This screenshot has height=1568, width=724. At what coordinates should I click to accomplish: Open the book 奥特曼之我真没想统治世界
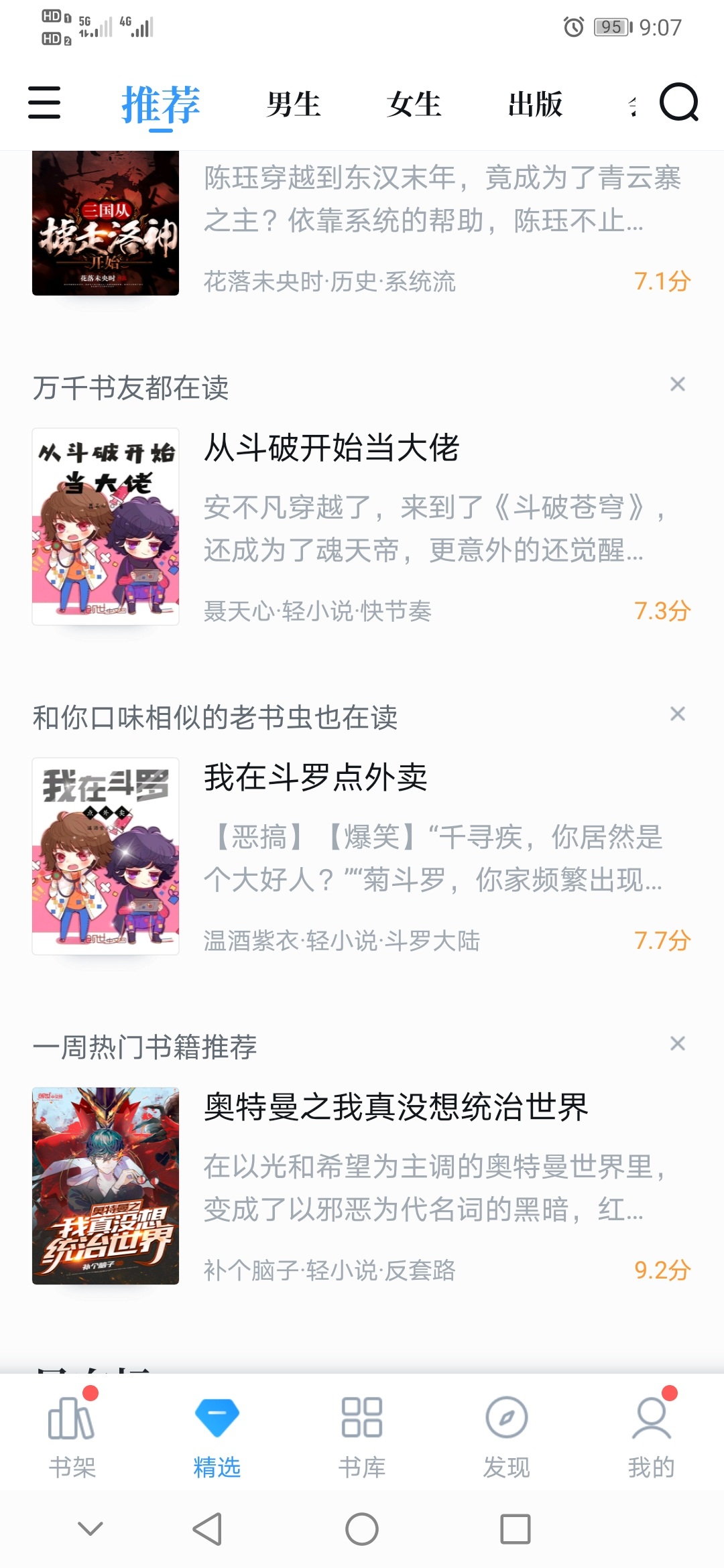click(396, 1107)
